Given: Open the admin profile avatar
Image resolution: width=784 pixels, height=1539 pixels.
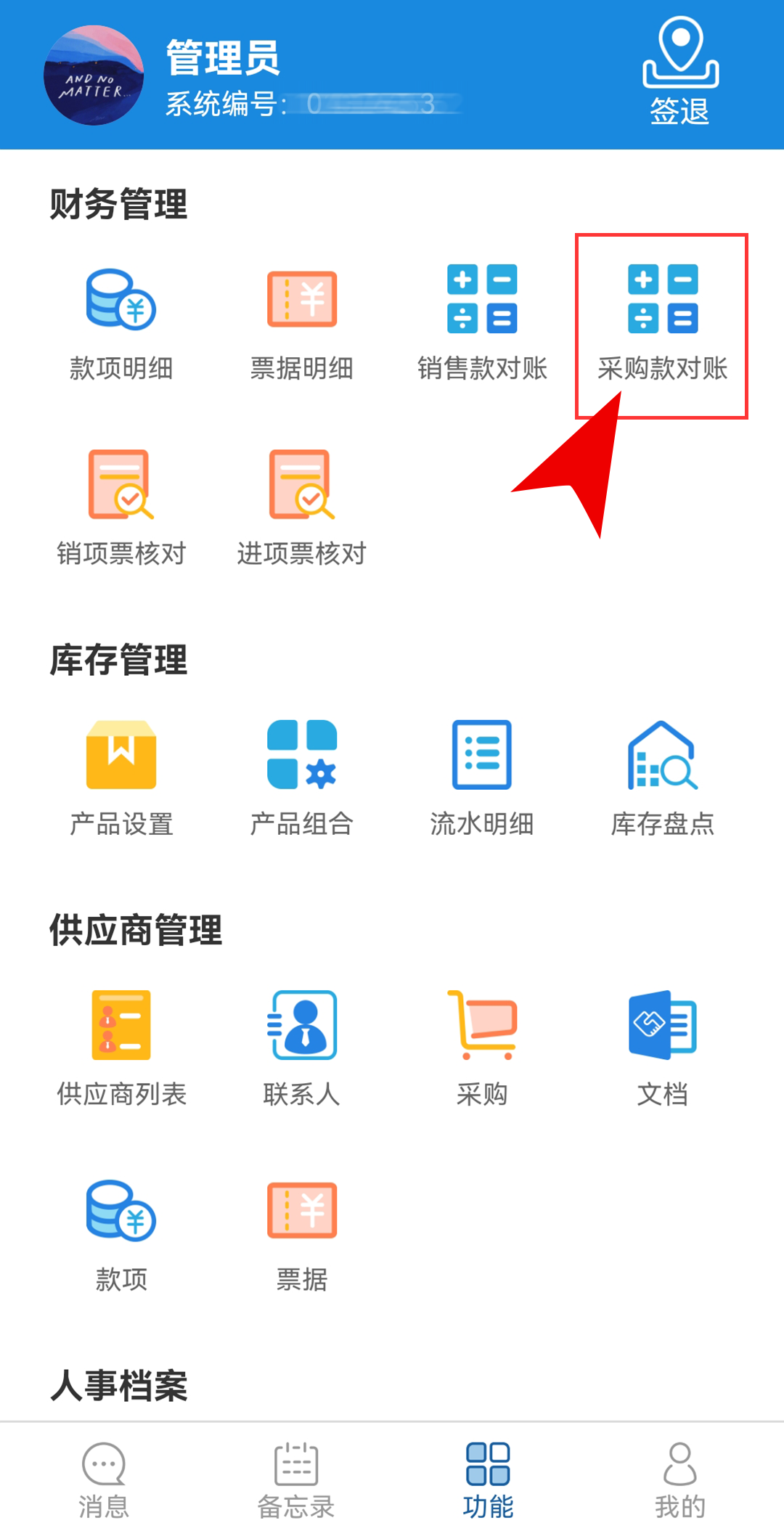Looking at the screenshot, I should tap(94, 75).
